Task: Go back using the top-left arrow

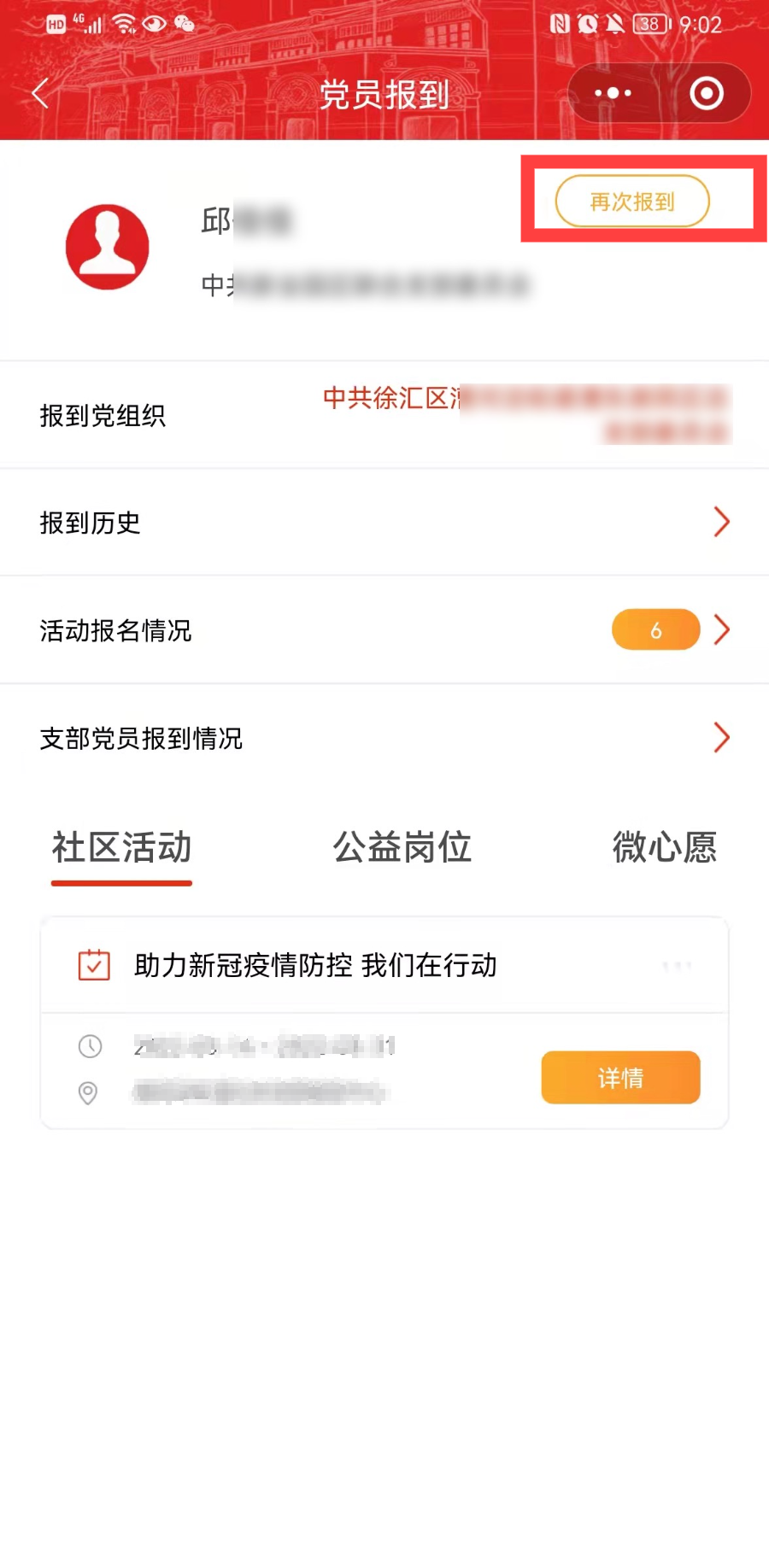Action: pos(40,94)
